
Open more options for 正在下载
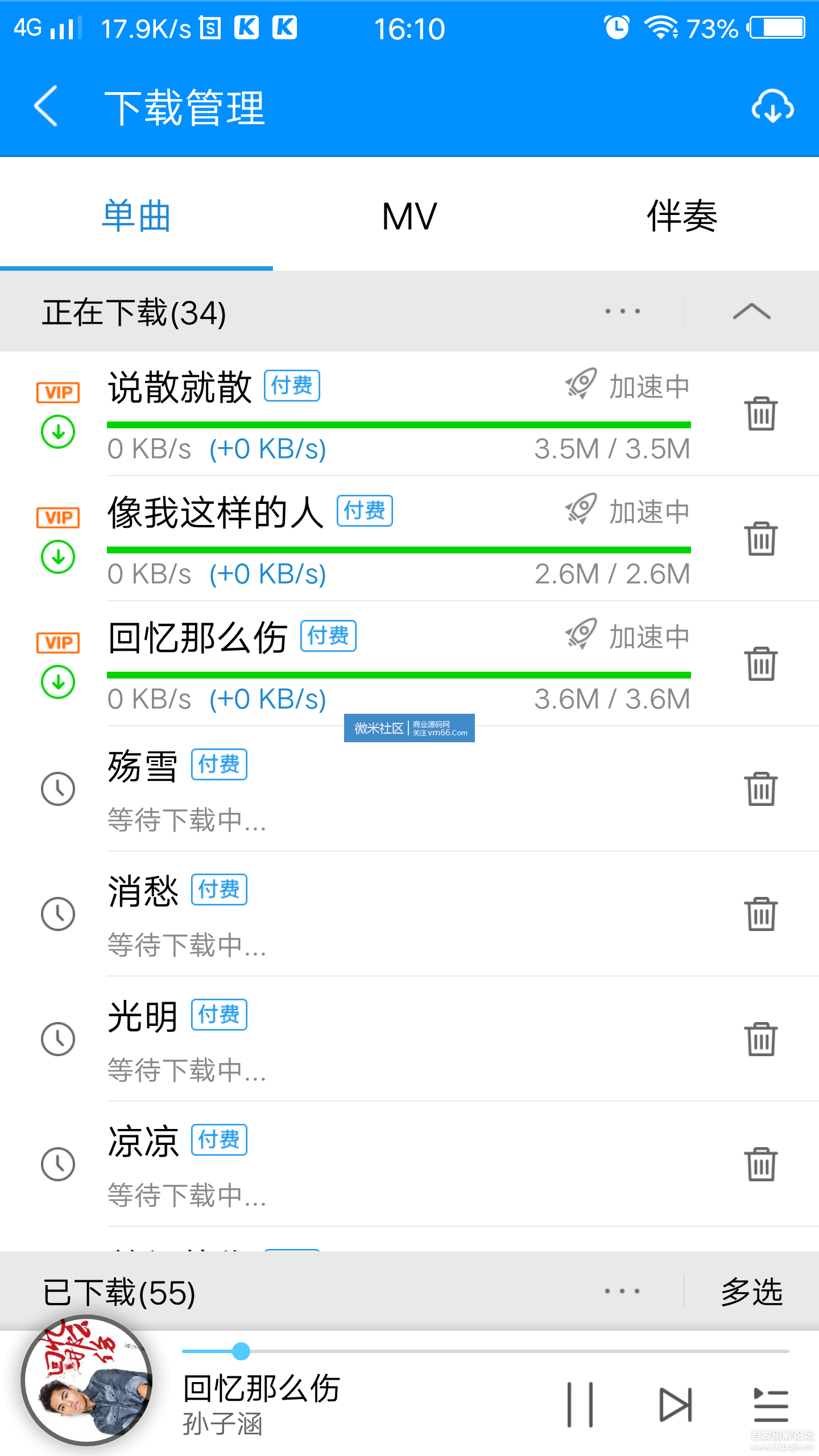(x=623, y=311)
